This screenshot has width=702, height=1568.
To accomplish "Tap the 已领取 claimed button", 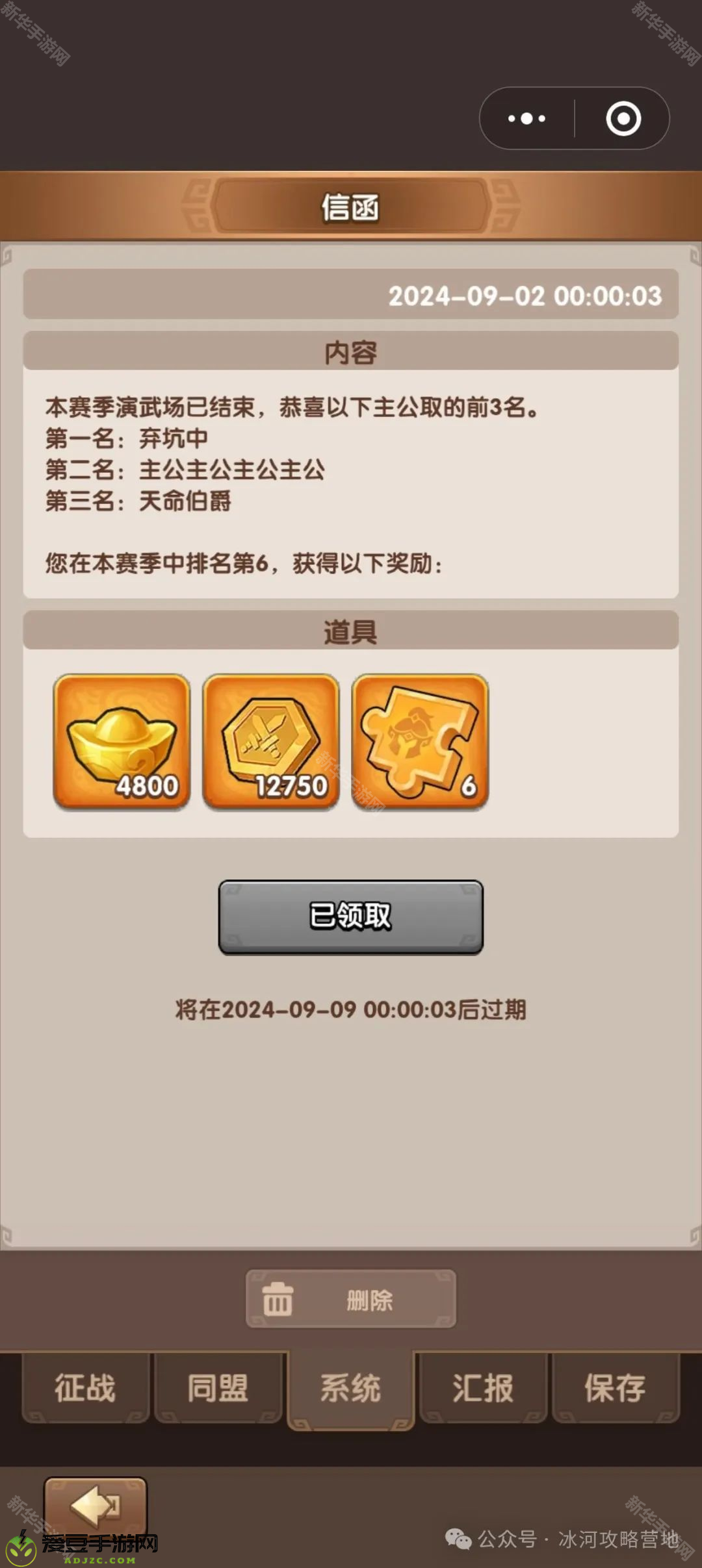I will point(350,917).
